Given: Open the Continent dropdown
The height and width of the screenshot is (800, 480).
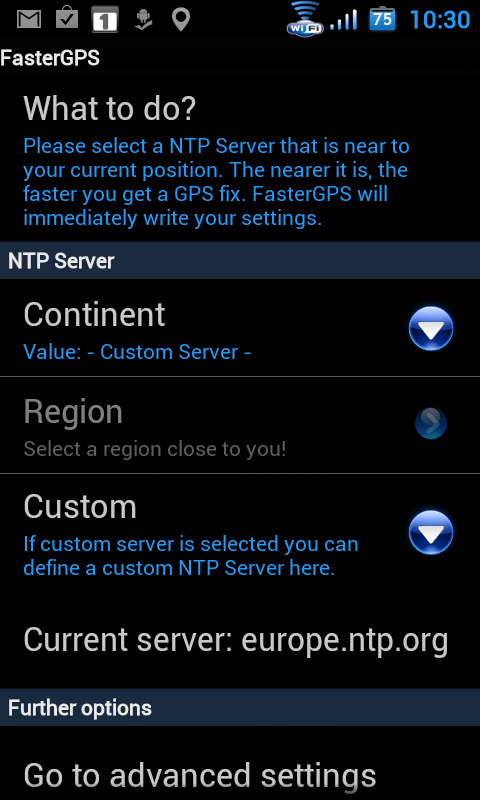Looking at the screenshot, I should pyautogui.click(x=240, y=328).
